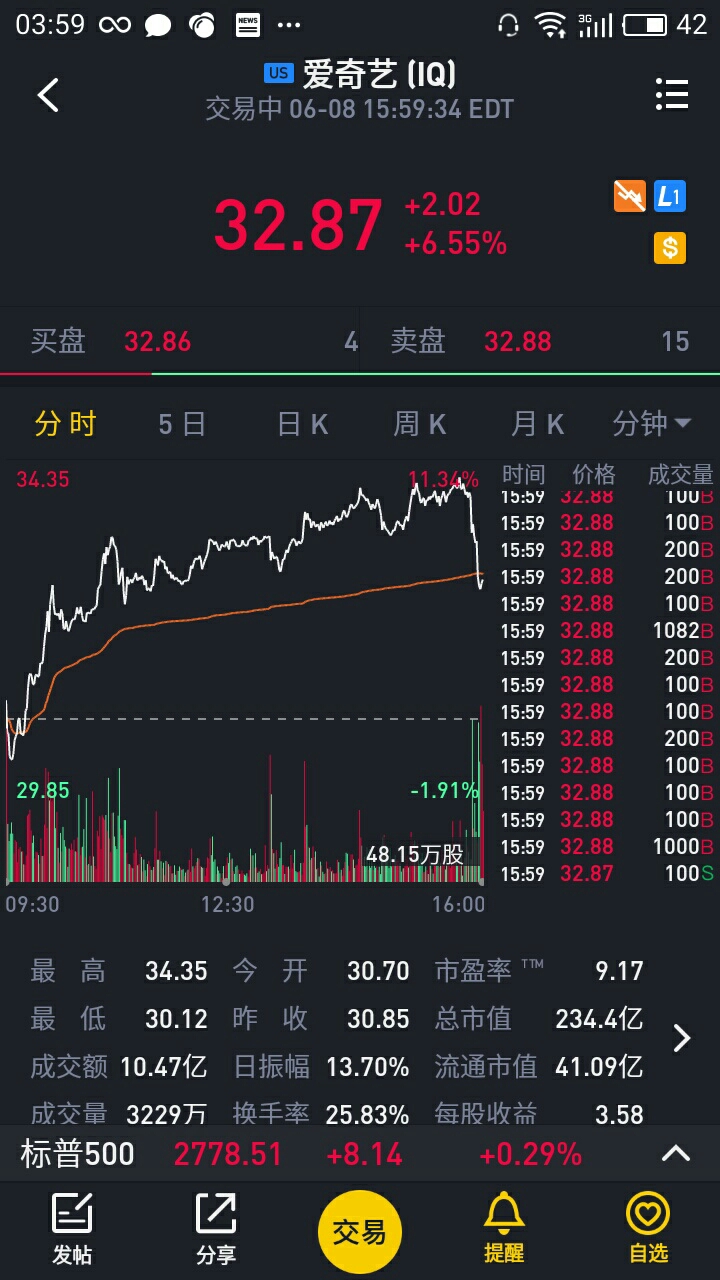Tap the orange crossed-out chart badge
The width and height of the screenshot is (720, 1280).
point(630,197)
